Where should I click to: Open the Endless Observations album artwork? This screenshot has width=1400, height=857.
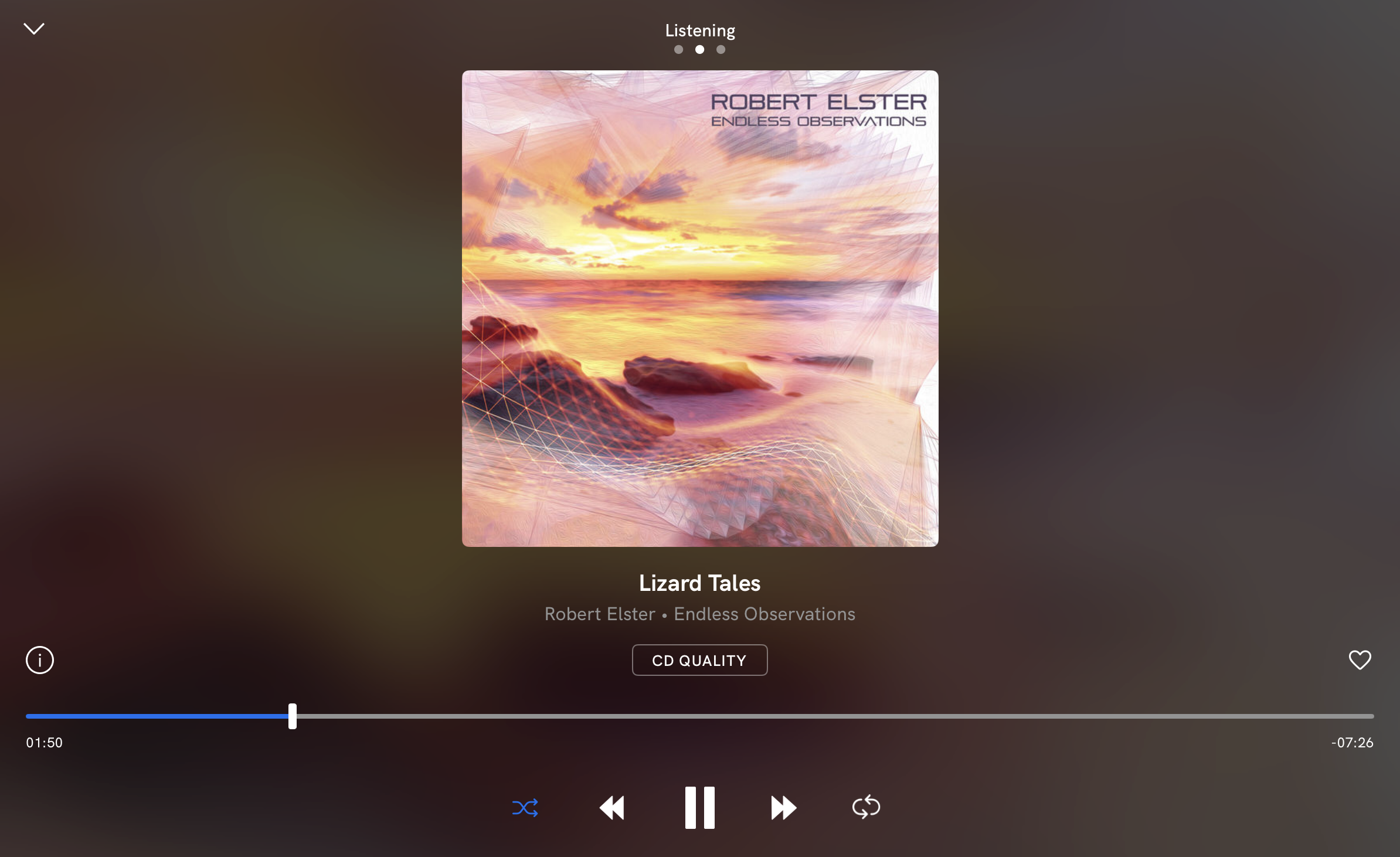pyautogui.click(x=700, y=308)
